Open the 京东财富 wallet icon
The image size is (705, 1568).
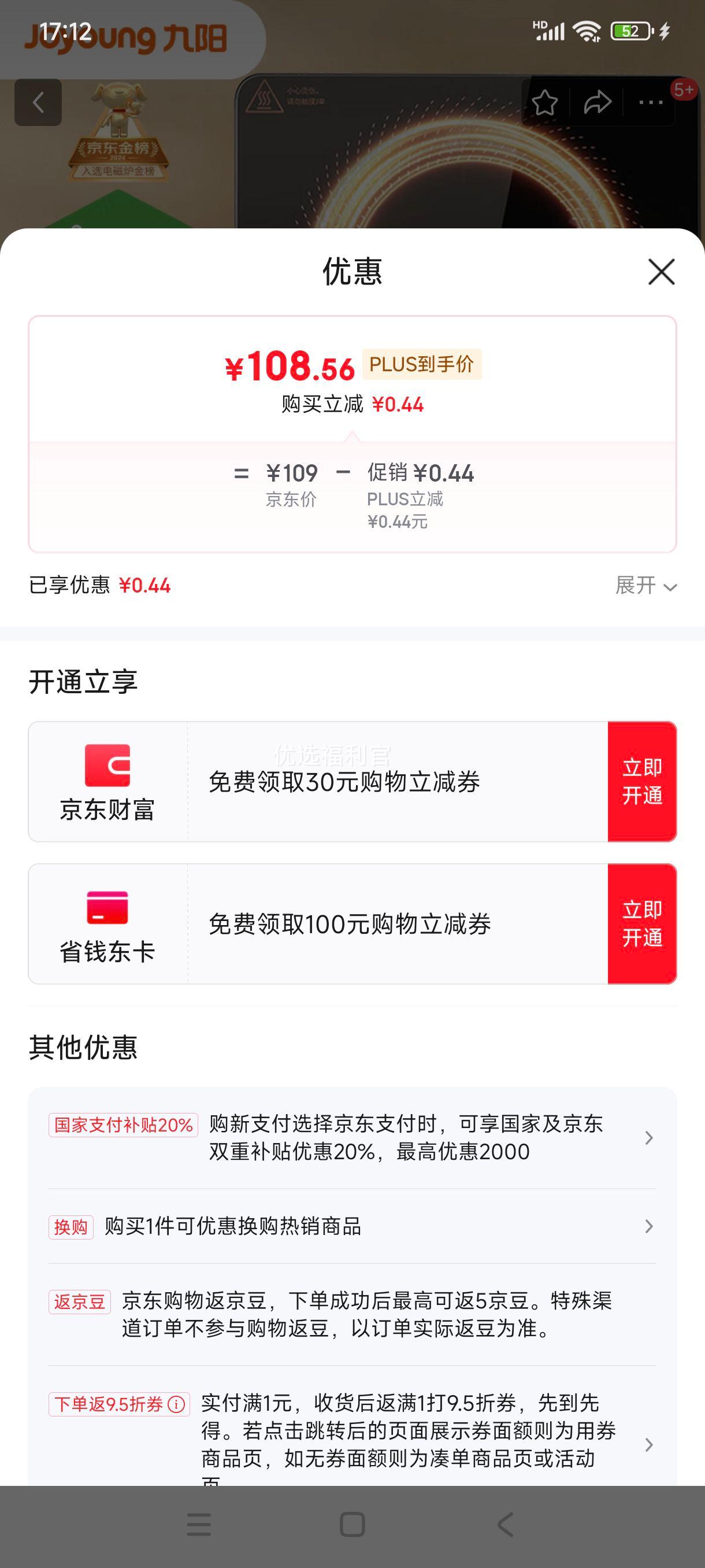pyautogui.click(x=107, y=764)
